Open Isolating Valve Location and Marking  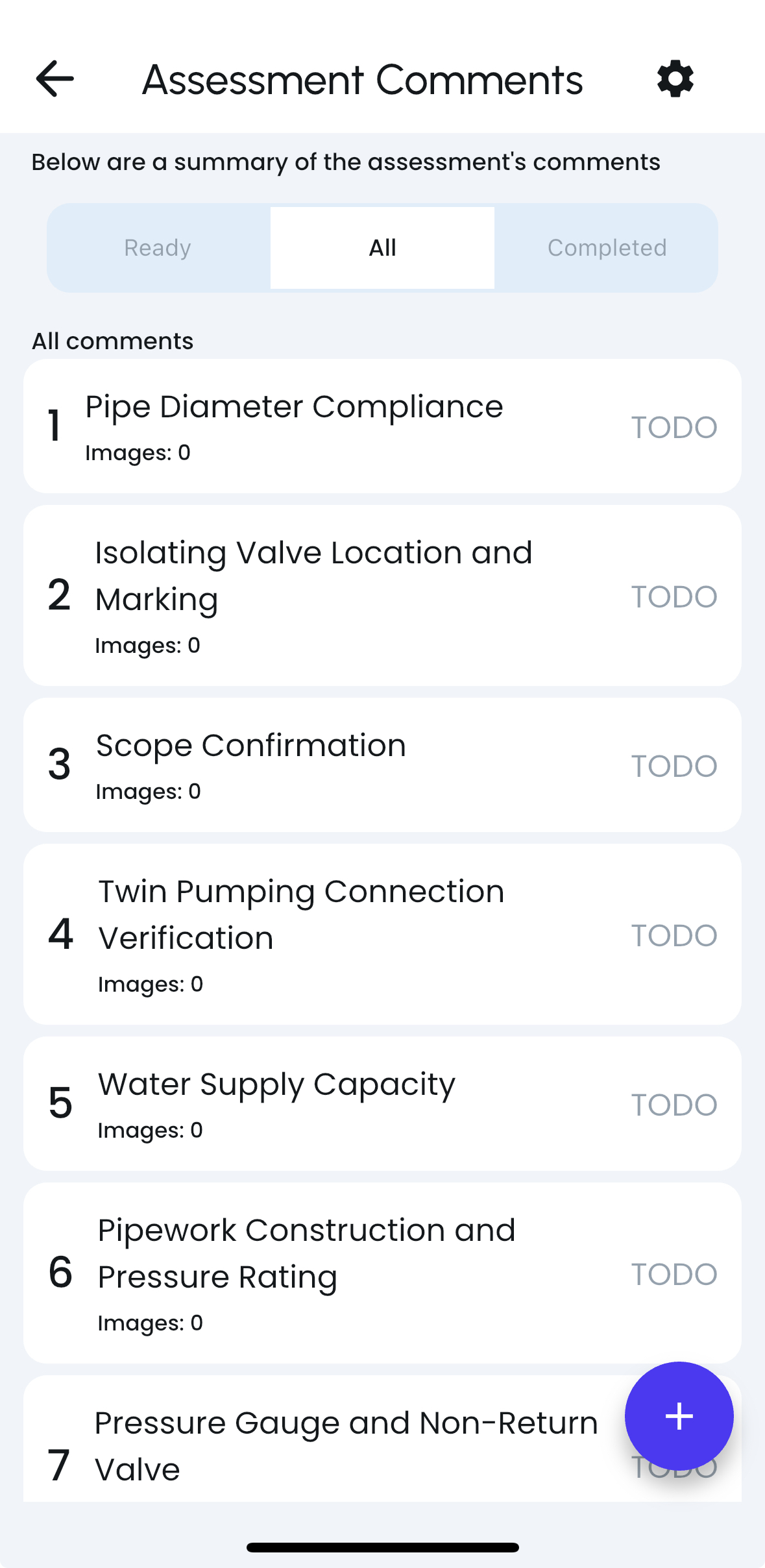pos(382,595)
